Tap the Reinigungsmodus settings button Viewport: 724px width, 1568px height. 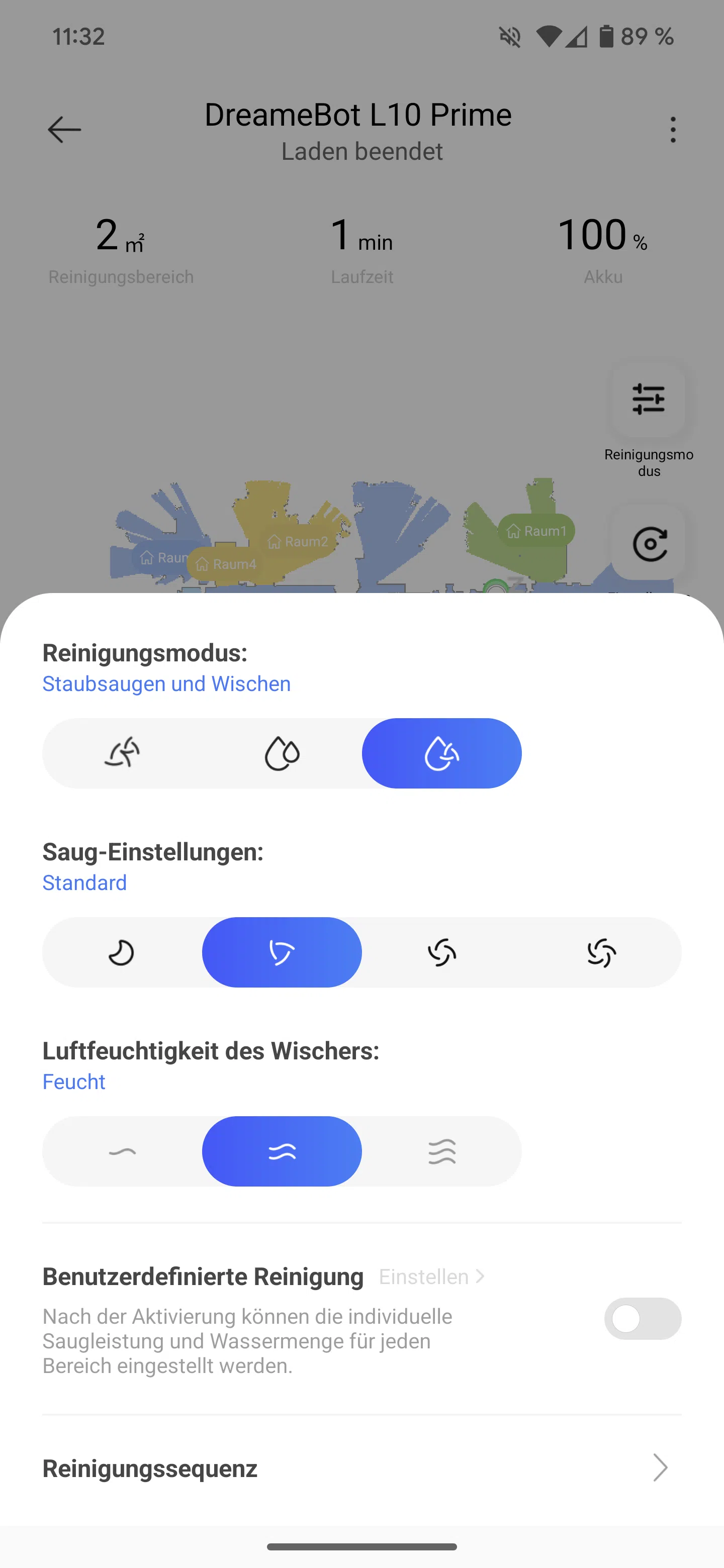[x=649, y=400]
